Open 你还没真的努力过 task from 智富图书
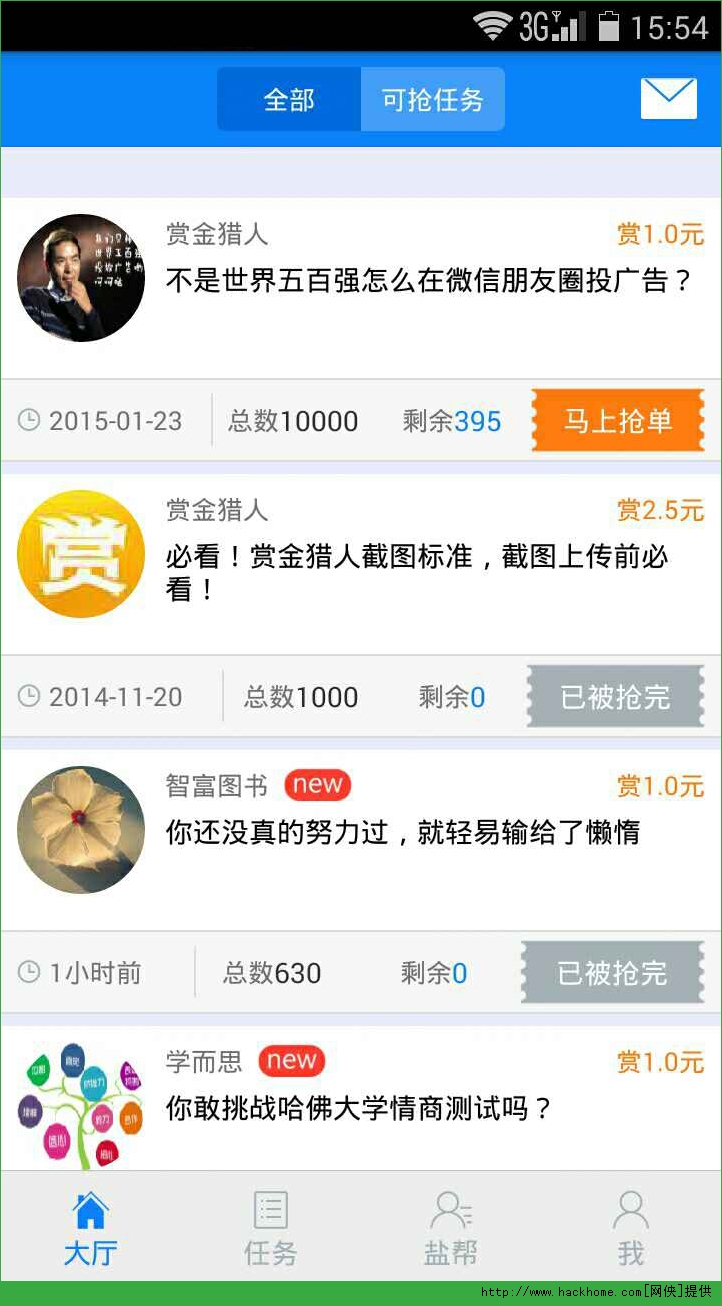722x1306 pixels. (x=403, y=832)
